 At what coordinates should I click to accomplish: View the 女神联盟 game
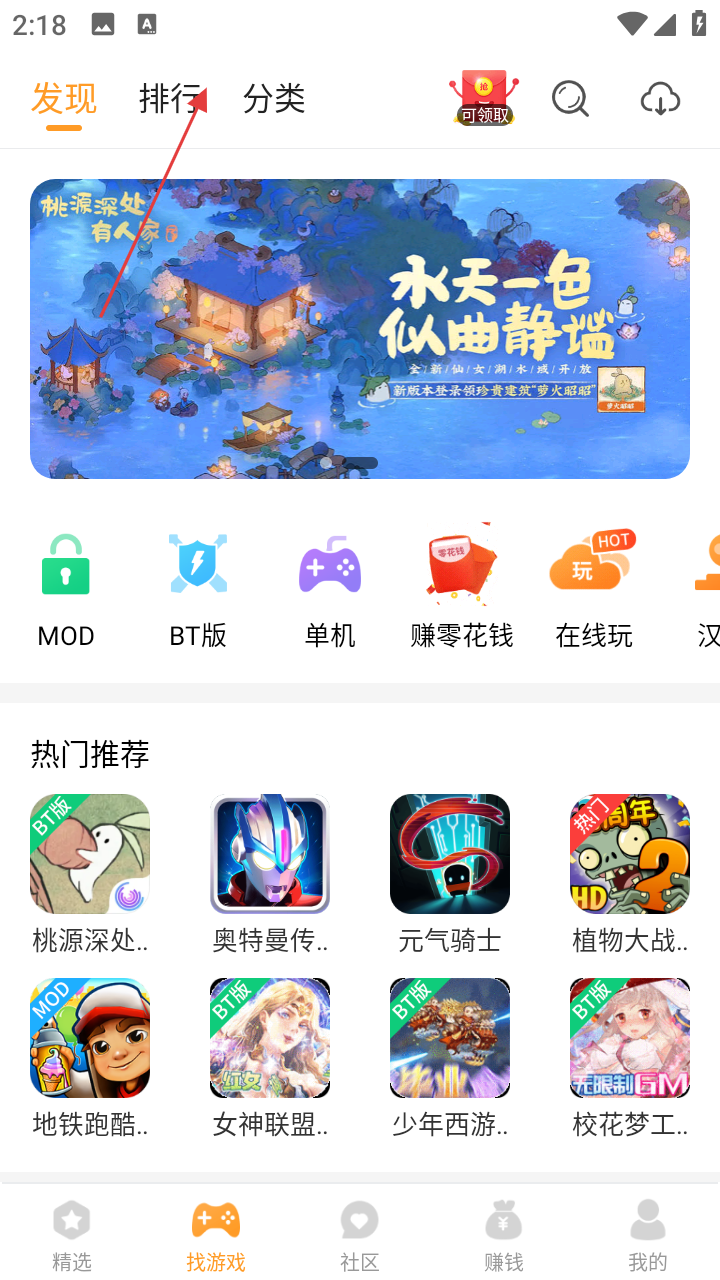(x=270, y=1057)
